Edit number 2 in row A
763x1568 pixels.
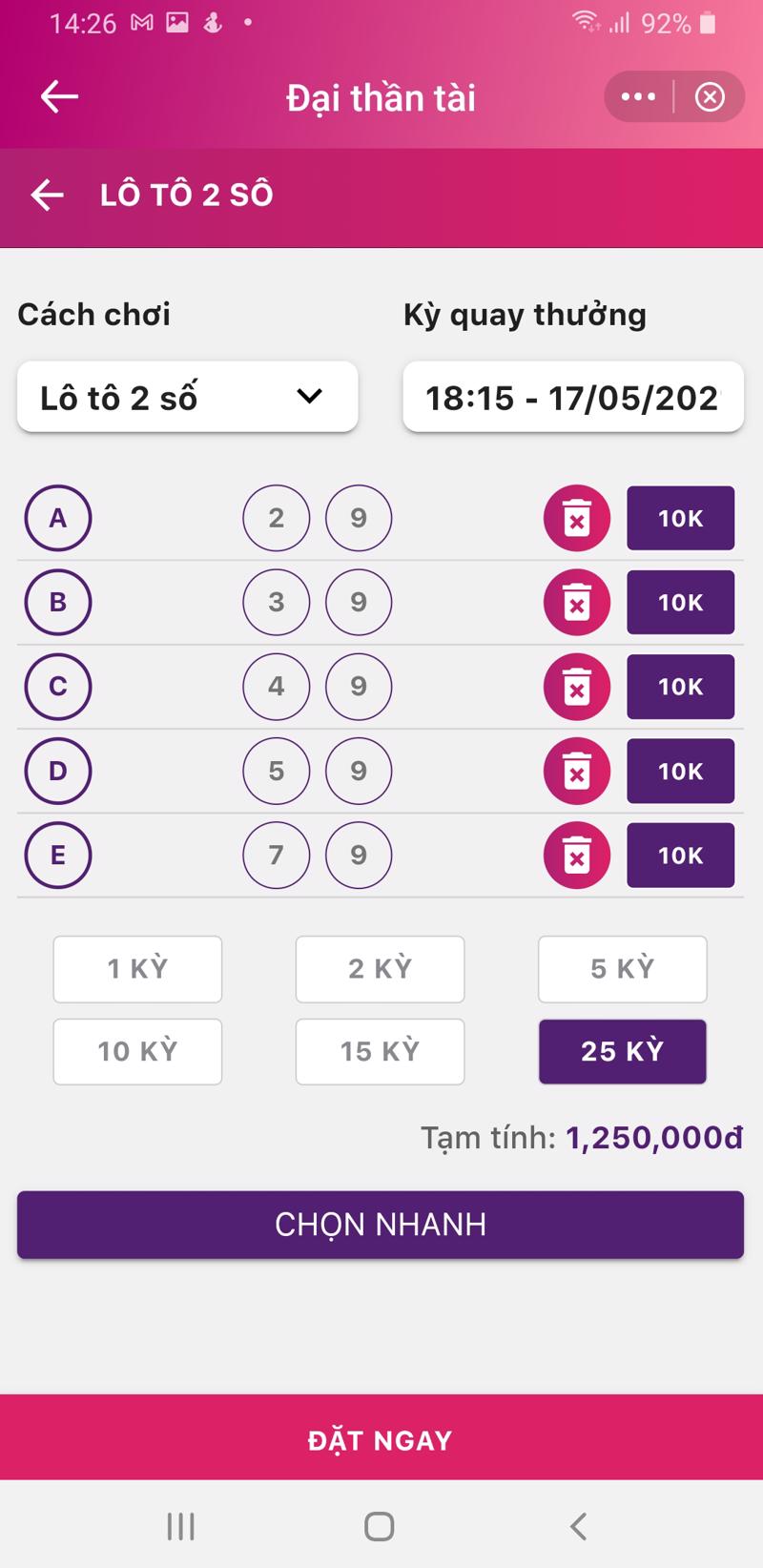(x=277, y=518)
